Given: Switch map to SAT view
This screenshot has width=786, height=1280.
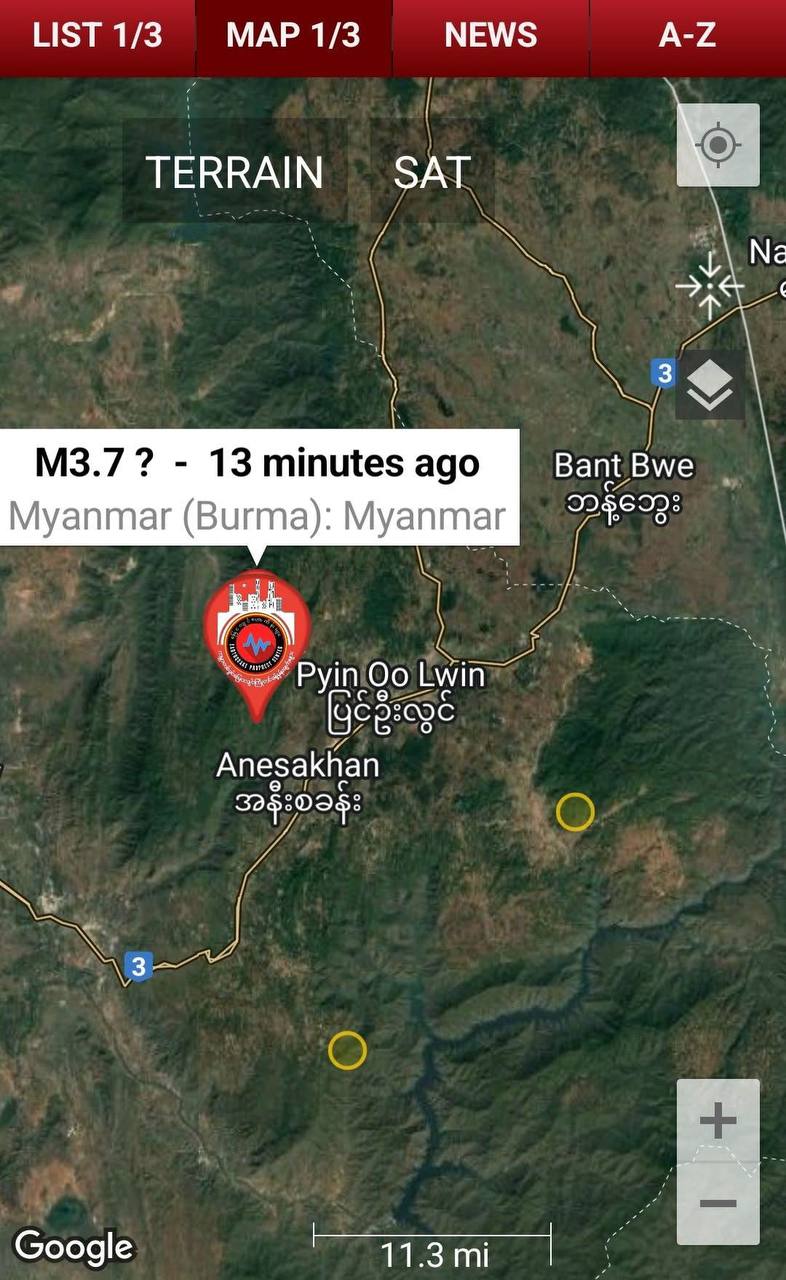Looking at the screenshot, I should coord(432,172).
